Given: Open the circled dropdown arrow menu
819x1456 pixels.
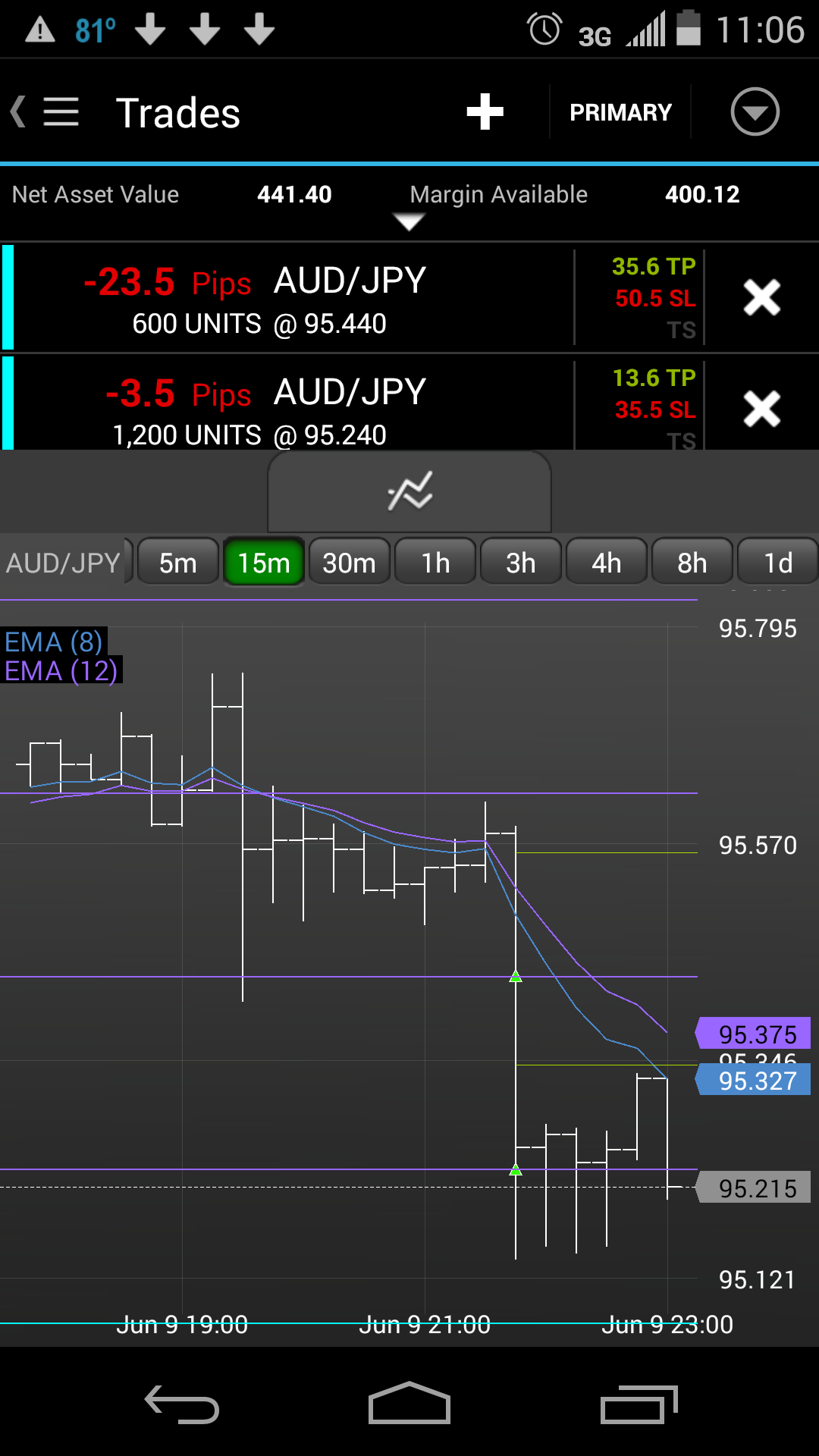Looking at the screenshot, I should pos(755,112).
